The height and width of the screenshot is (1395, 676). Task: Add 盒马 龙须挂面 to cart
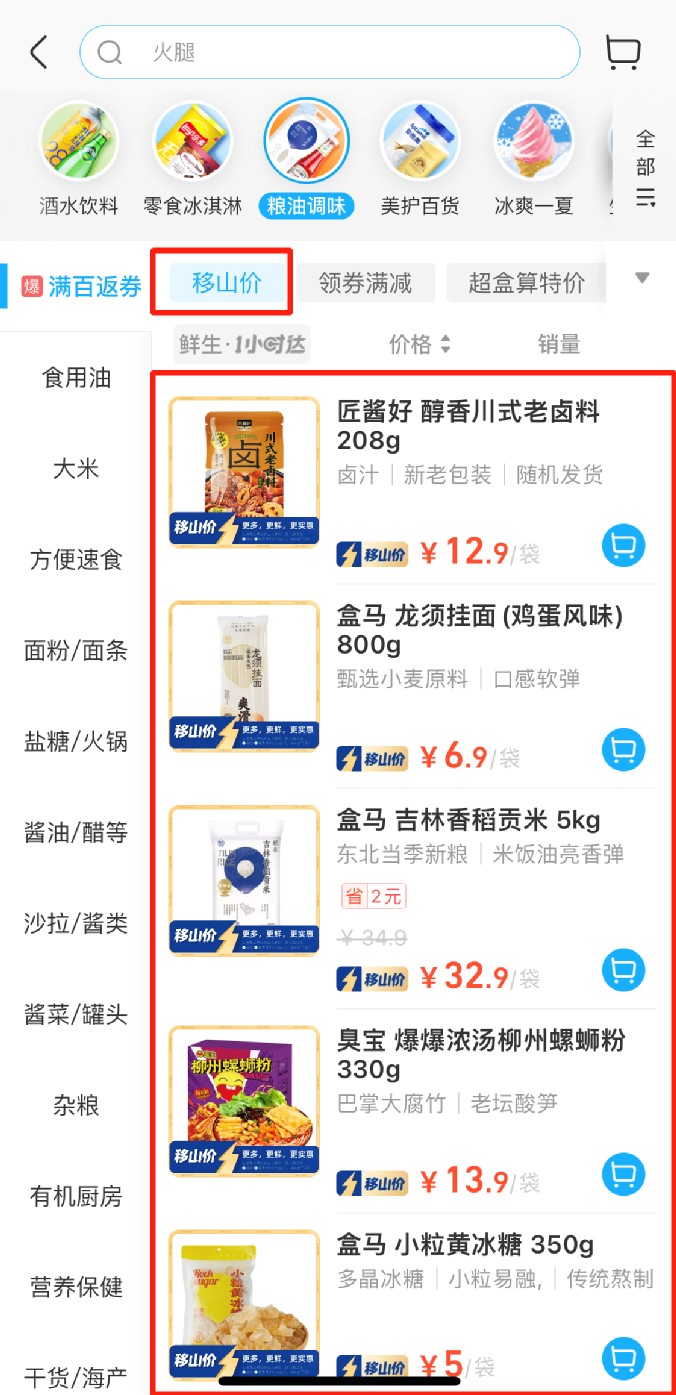point(623,750)
